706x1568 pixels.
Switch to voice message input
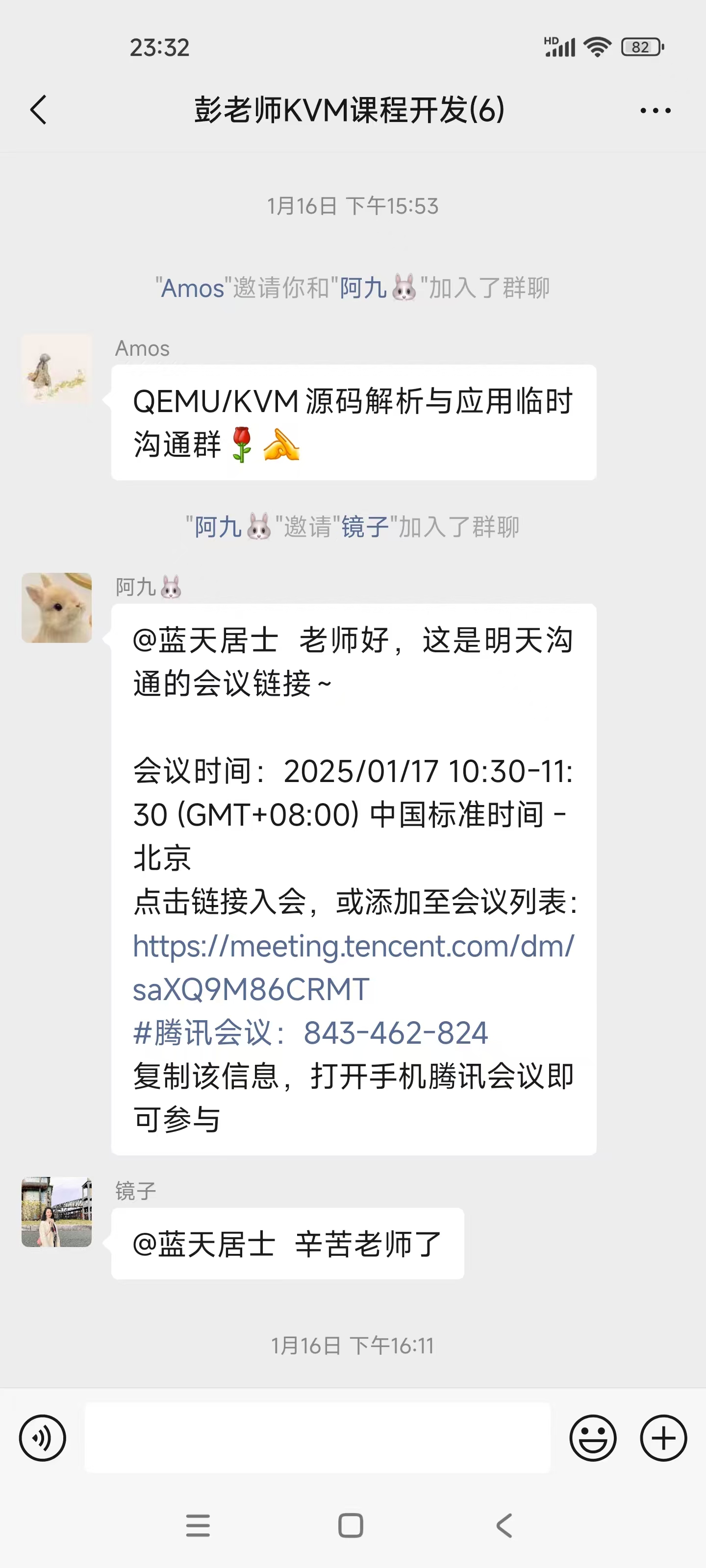click(x=43, y=1438)
